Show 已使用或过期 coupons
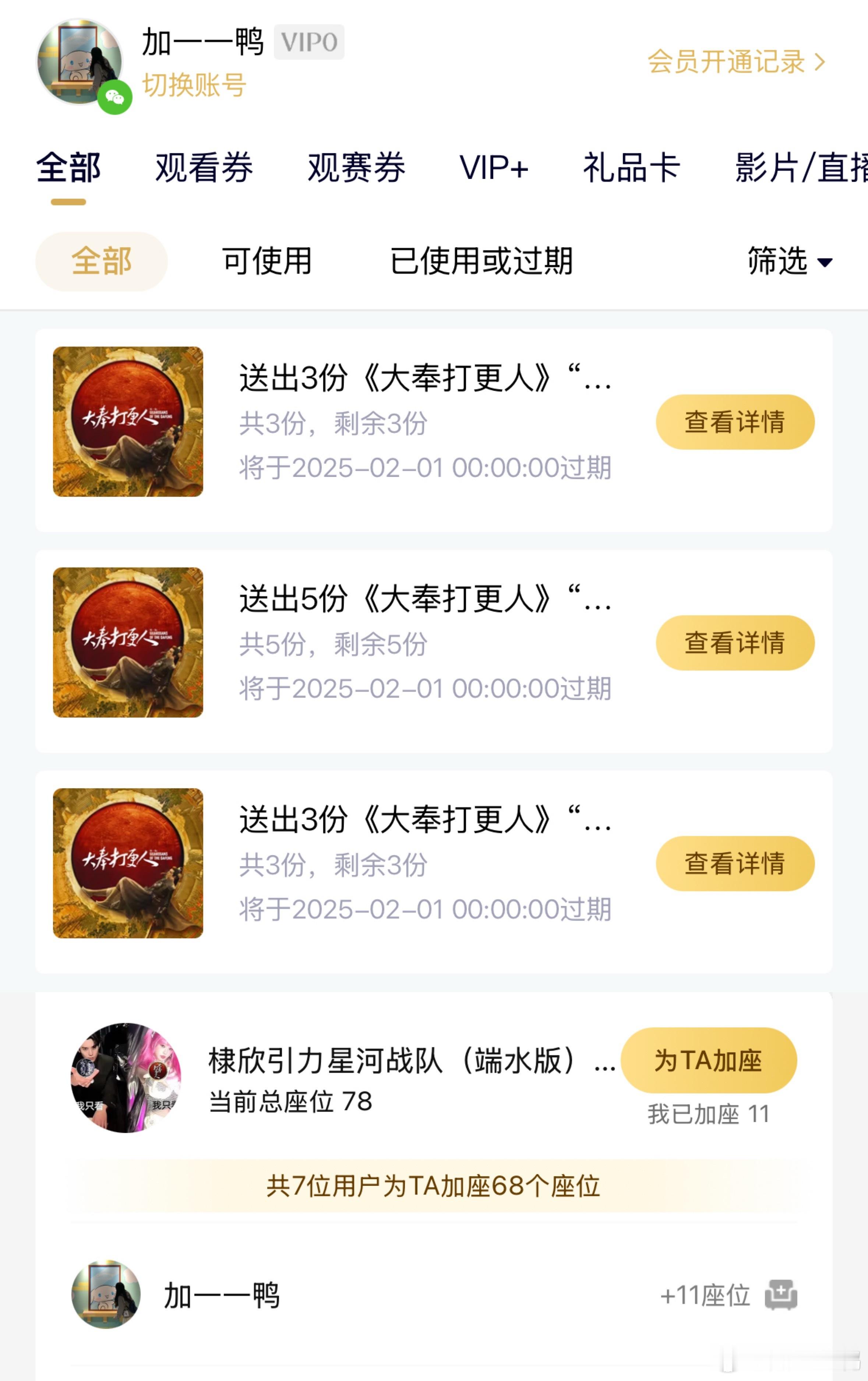Image resolution: width=868 pixels, height=1381 pixels. point(481,261)
